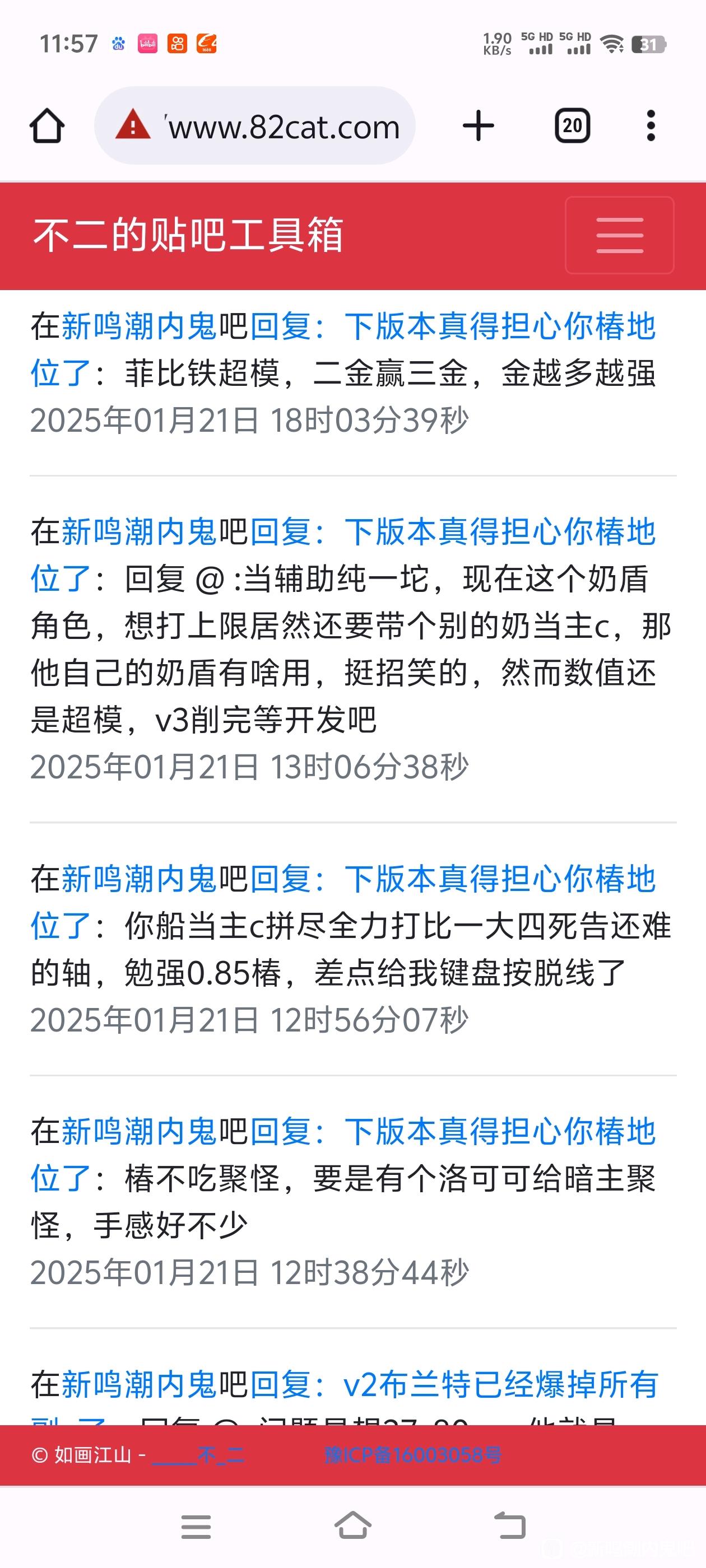
Task: Open the 不二的贴吧工具箱 site title link
Action: click(x=188, y=235)
